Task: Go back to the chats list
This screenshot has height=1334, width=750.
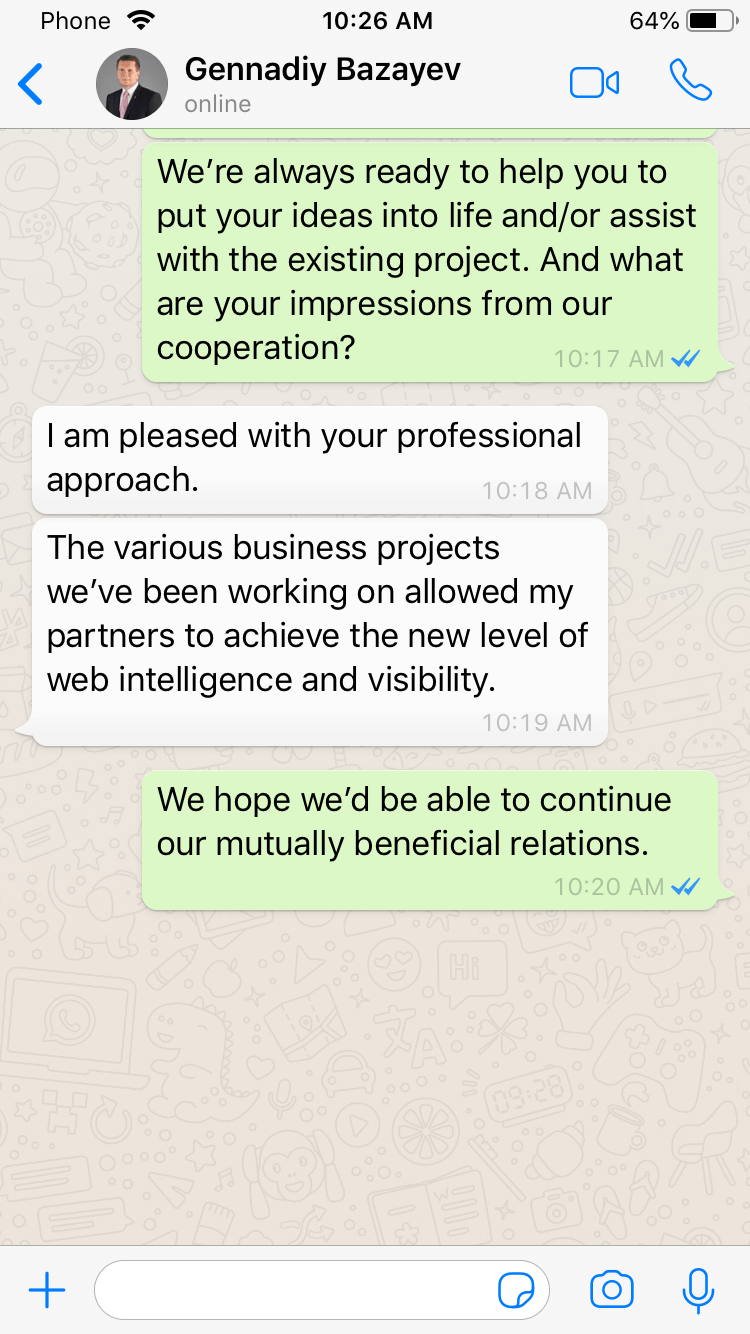Action: [x=31, y=84]
